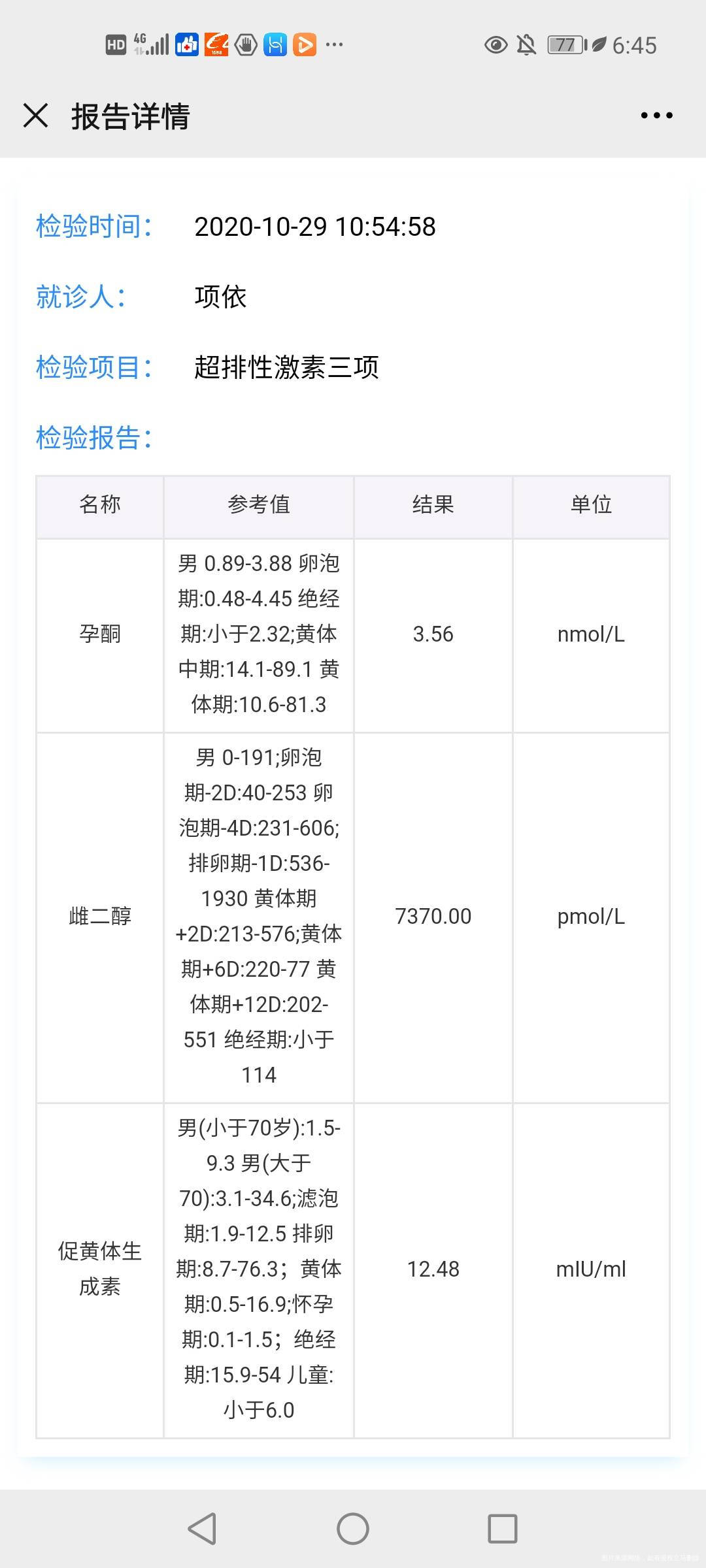Tap the eye comfort mode icon
Viewport: 706px width, 1568px height.
pos(495,44)
